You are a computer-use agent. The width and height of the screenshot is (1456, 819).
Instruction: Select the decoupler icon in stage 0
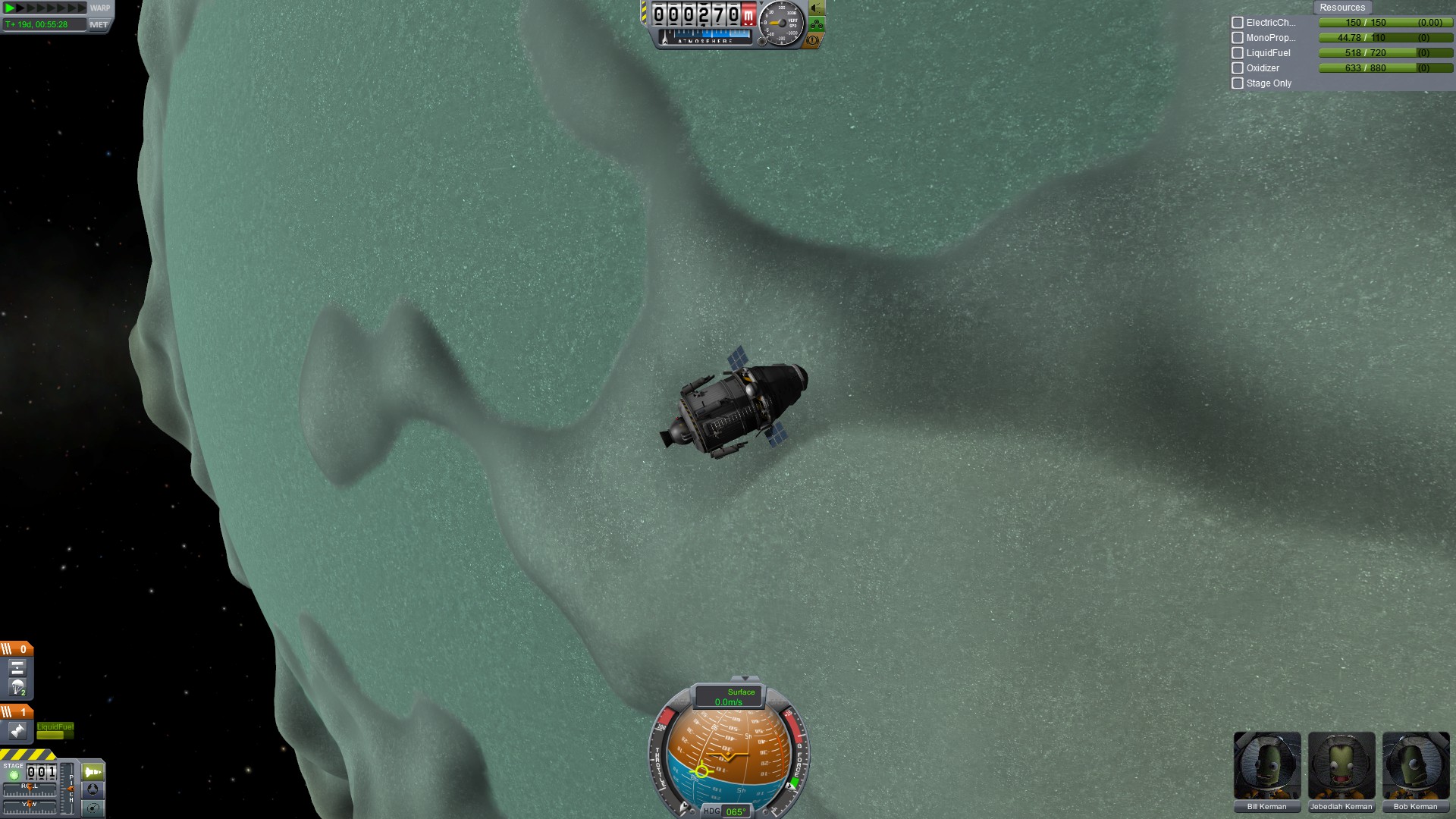pos(17,668)
